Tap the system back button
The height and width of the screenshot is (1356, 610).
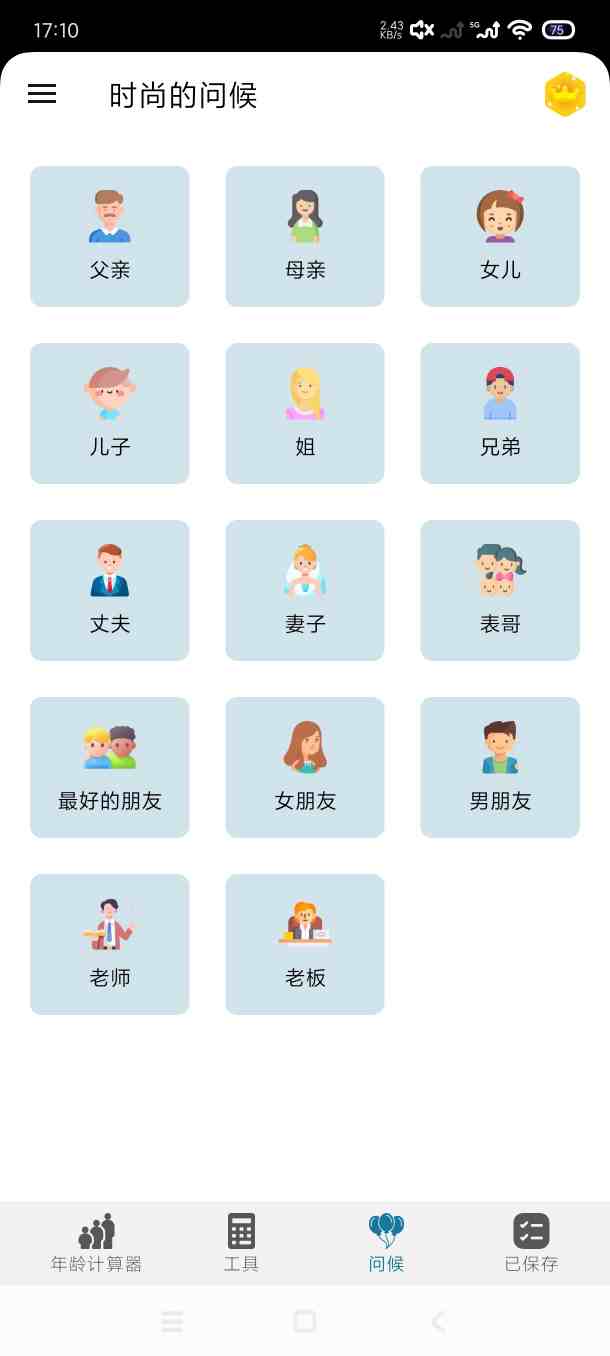click(438, 1321)
